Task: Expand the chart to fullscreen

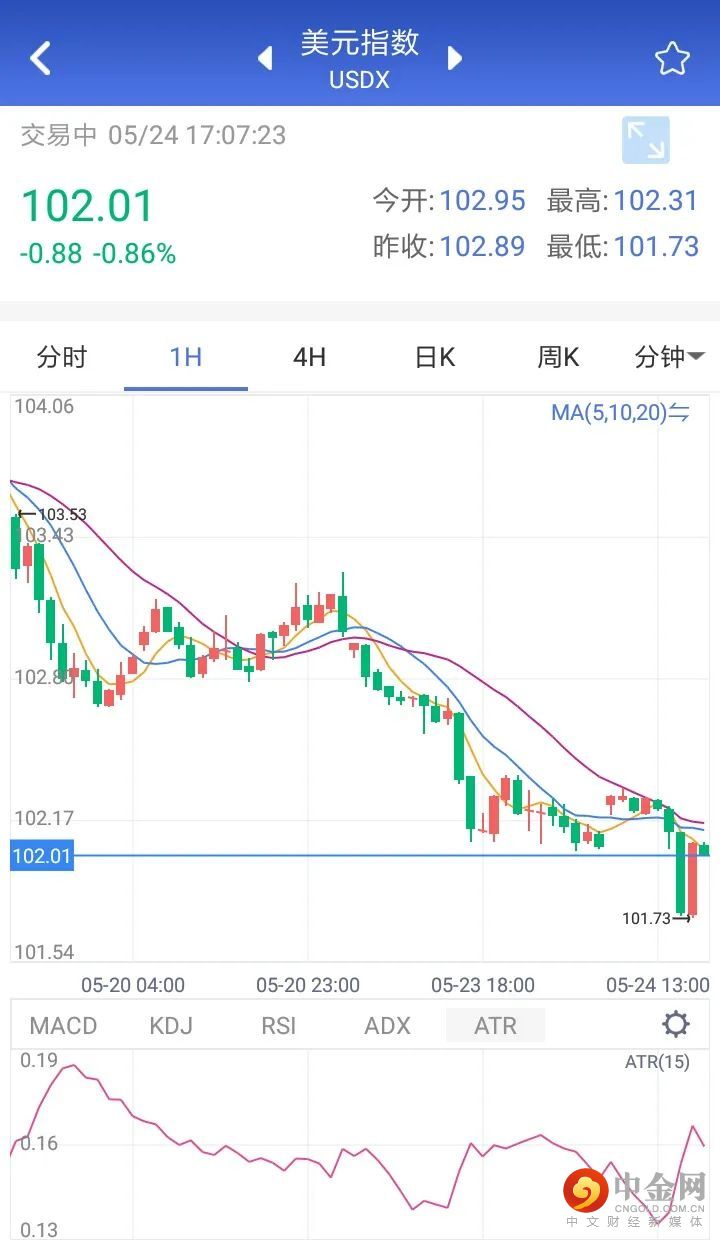Action: [645, 140]
